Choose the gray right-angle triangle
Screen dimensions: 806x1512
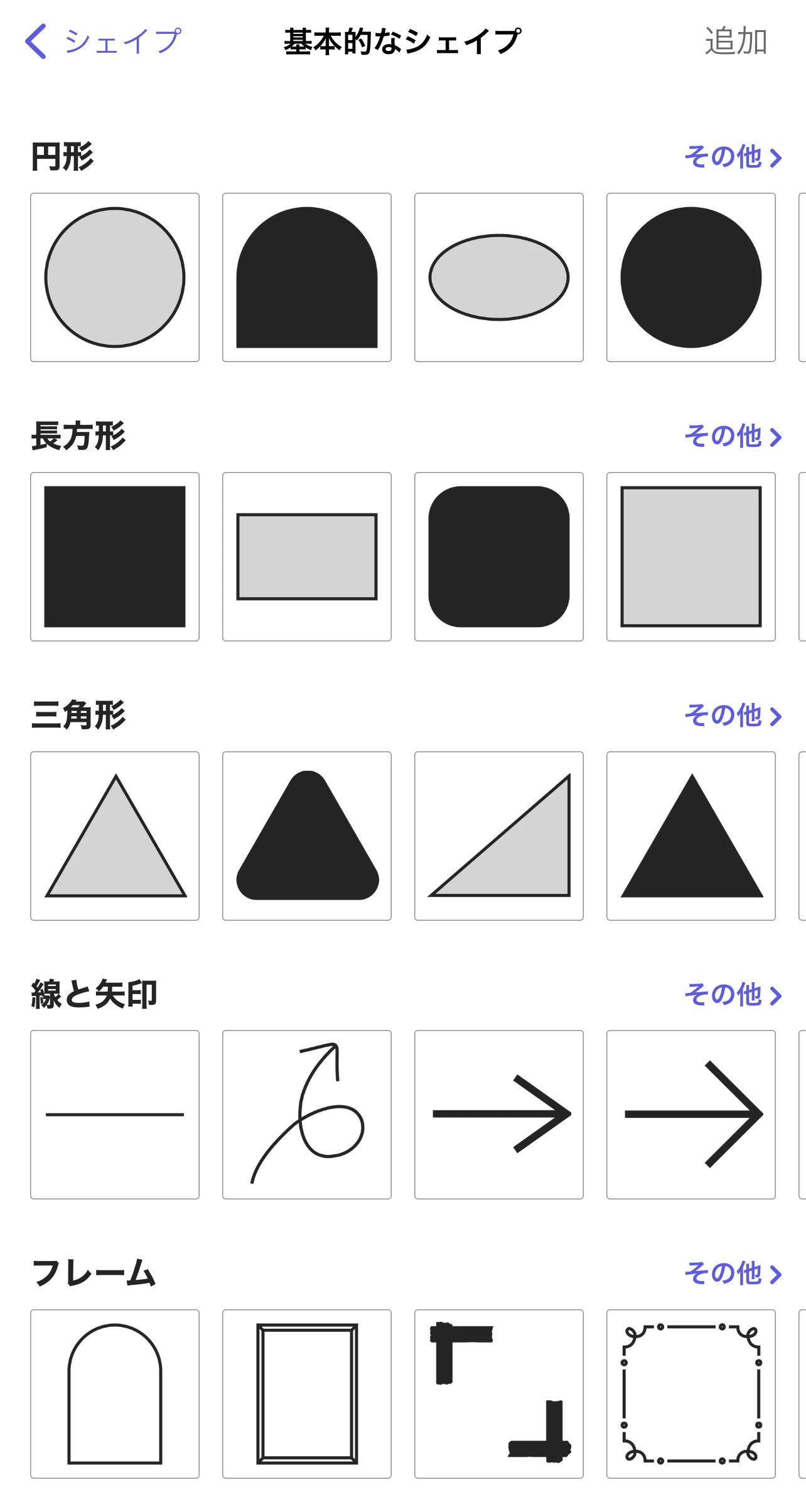[x=499, y=836]
